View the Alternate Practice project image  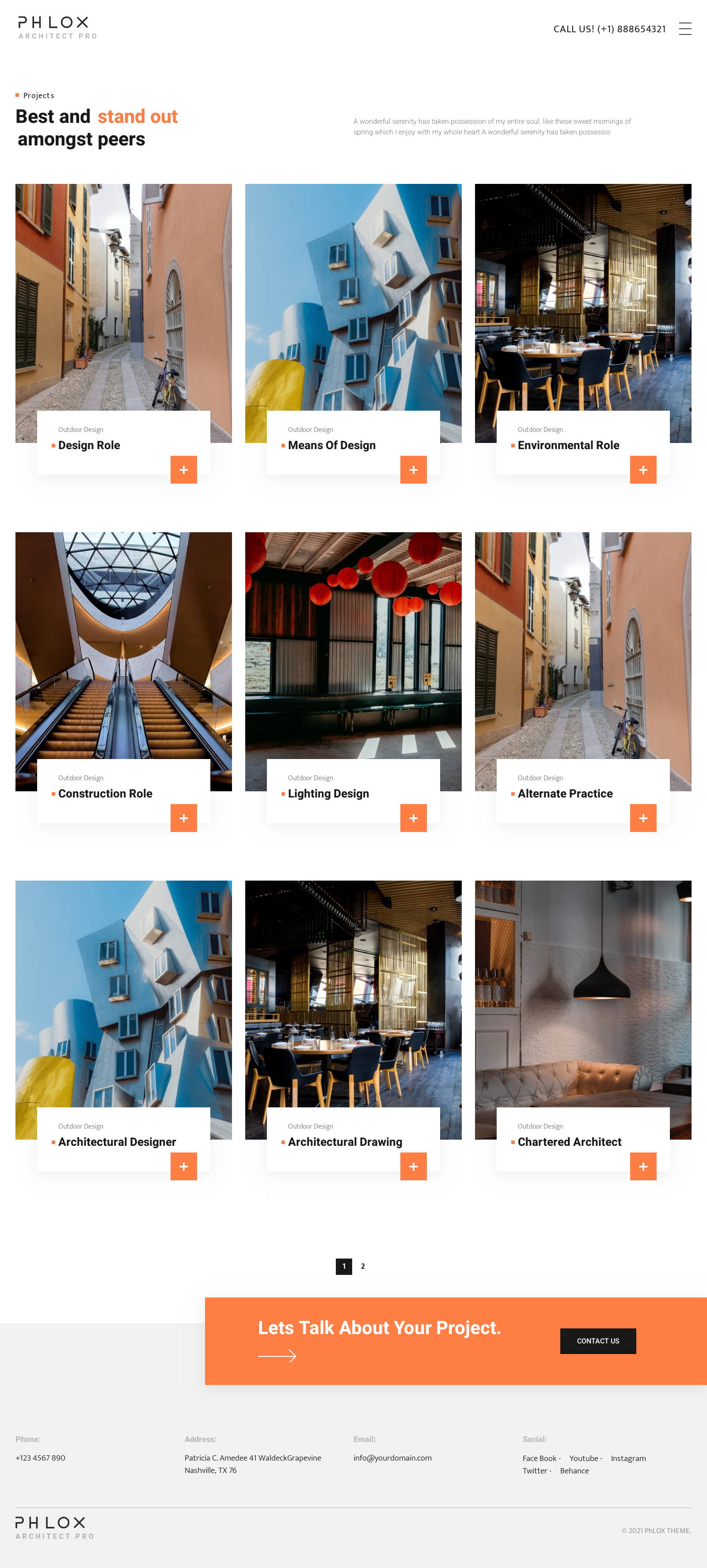click(582, 645)
